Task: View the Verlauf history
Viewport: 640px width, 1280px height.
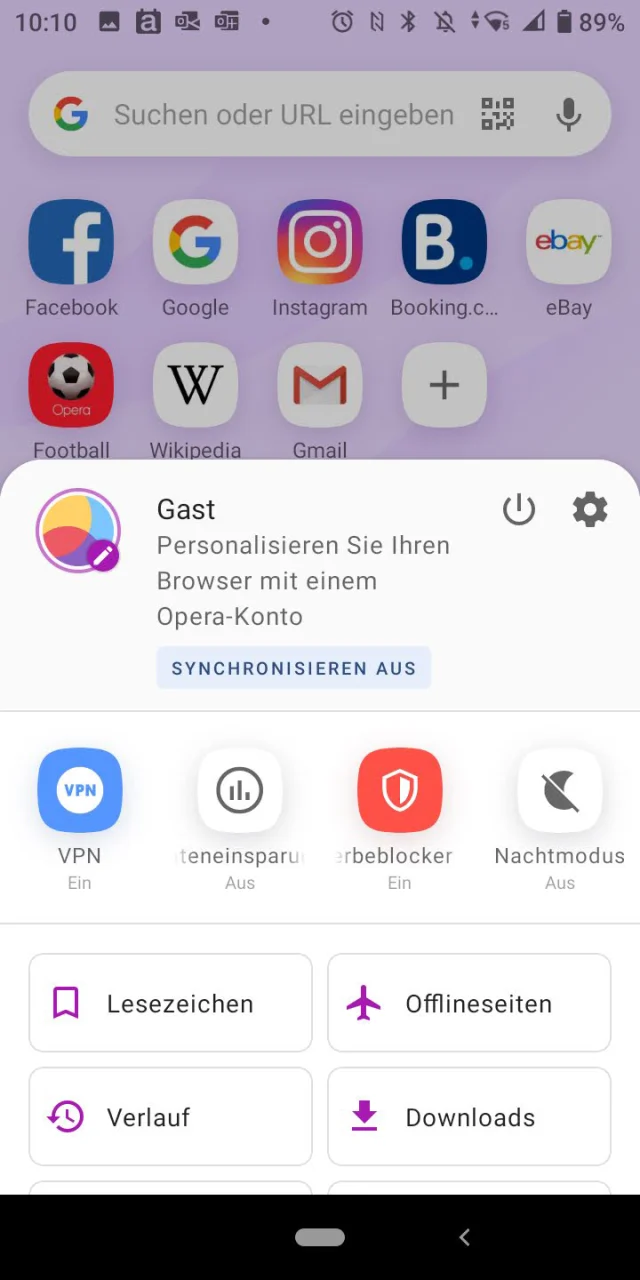Action: pos(171,1117)
